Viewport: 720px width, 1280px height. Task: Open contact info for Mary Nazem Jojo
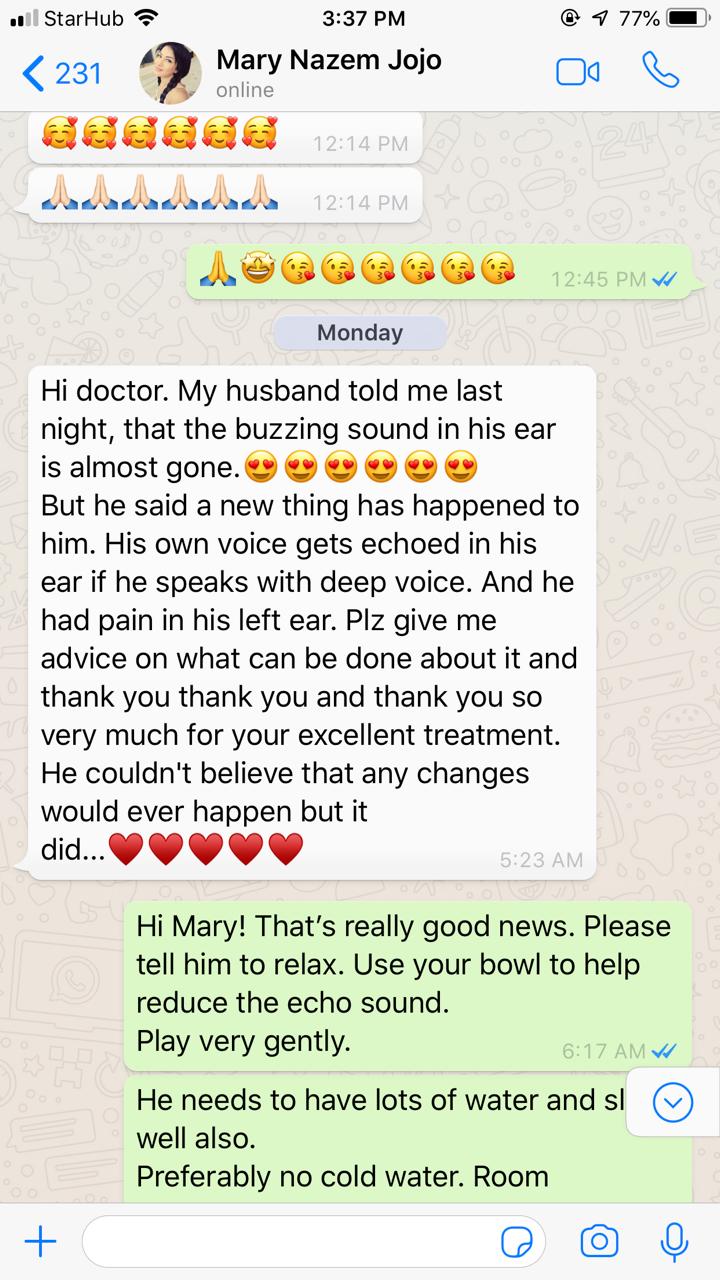(x=328, y=73)
